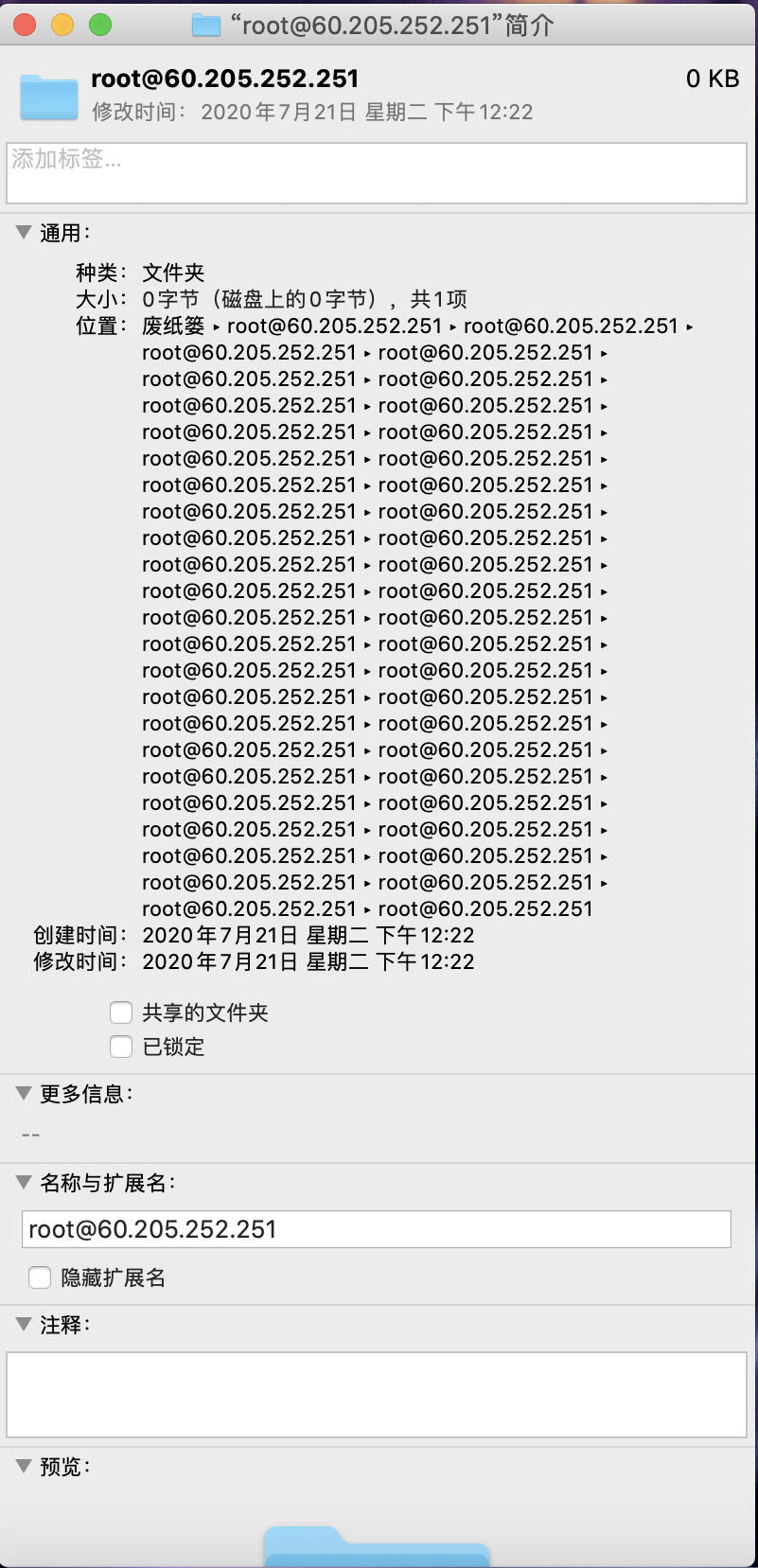Collapse the 通用 section
Viewport: 758px width, 1568px height.
(24, 232)
